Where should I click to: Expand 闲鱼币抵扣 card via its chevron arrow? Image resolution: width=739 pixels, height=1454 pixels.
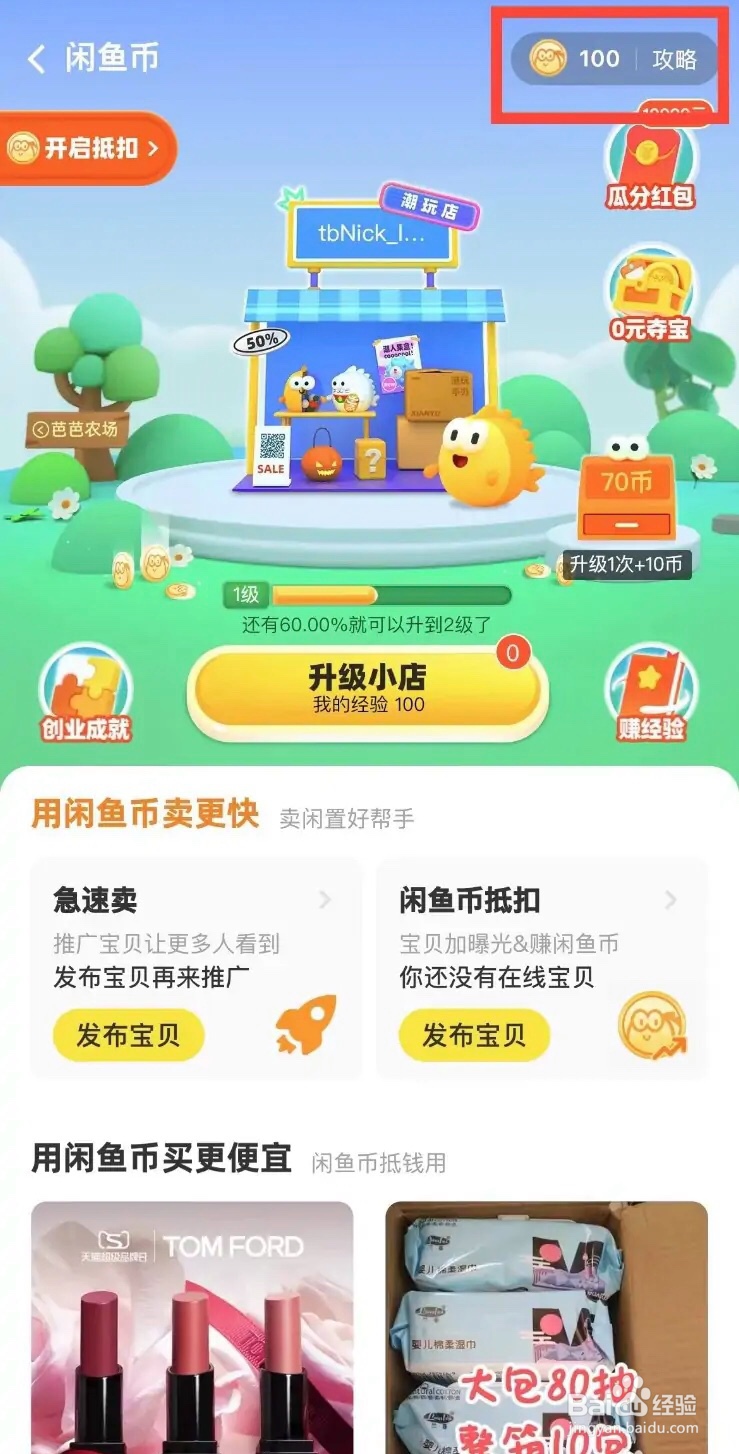pyautogui.click(x=671, y=900)
